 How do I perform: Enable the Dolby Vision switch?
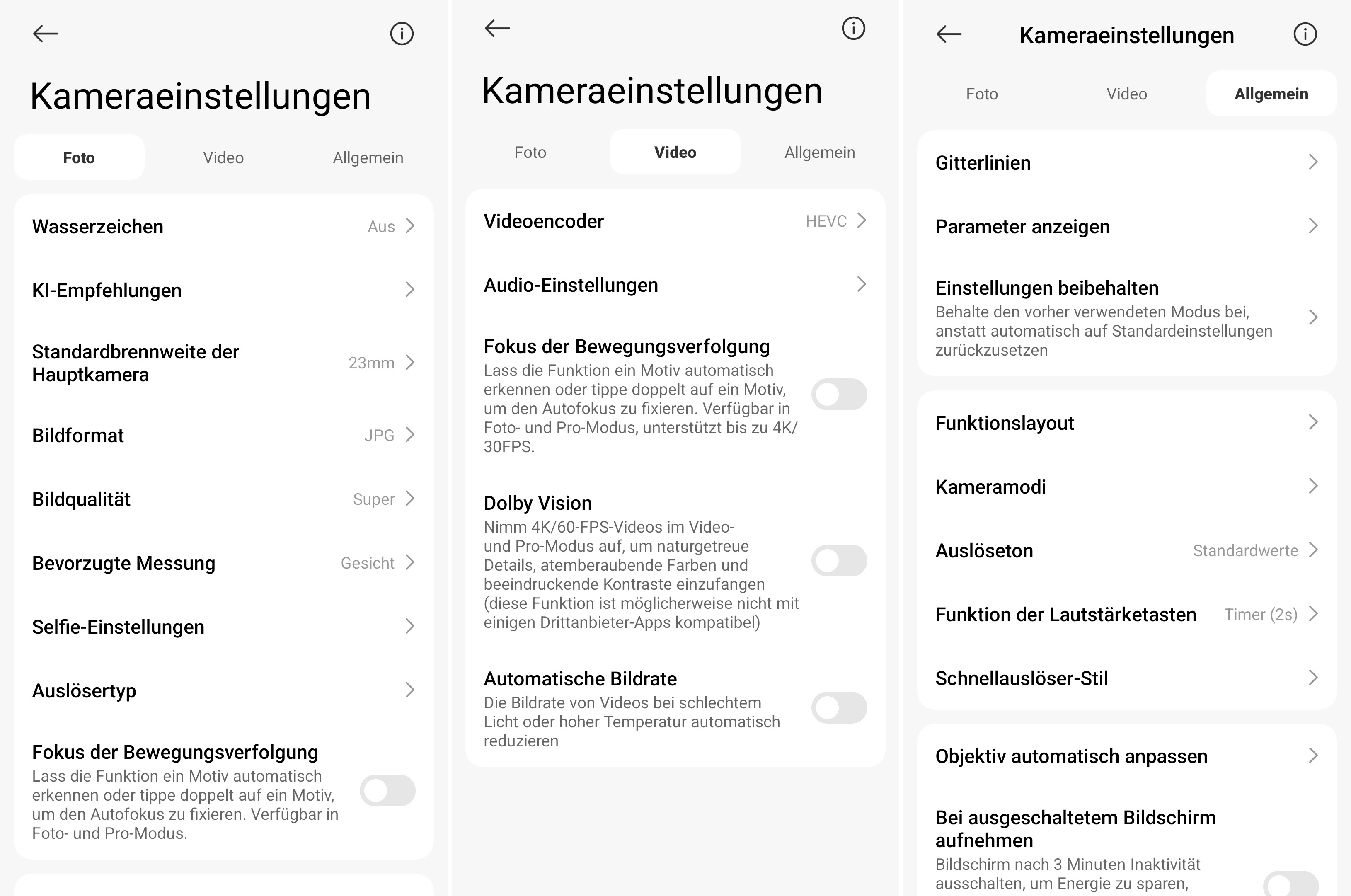coord(839,561)
